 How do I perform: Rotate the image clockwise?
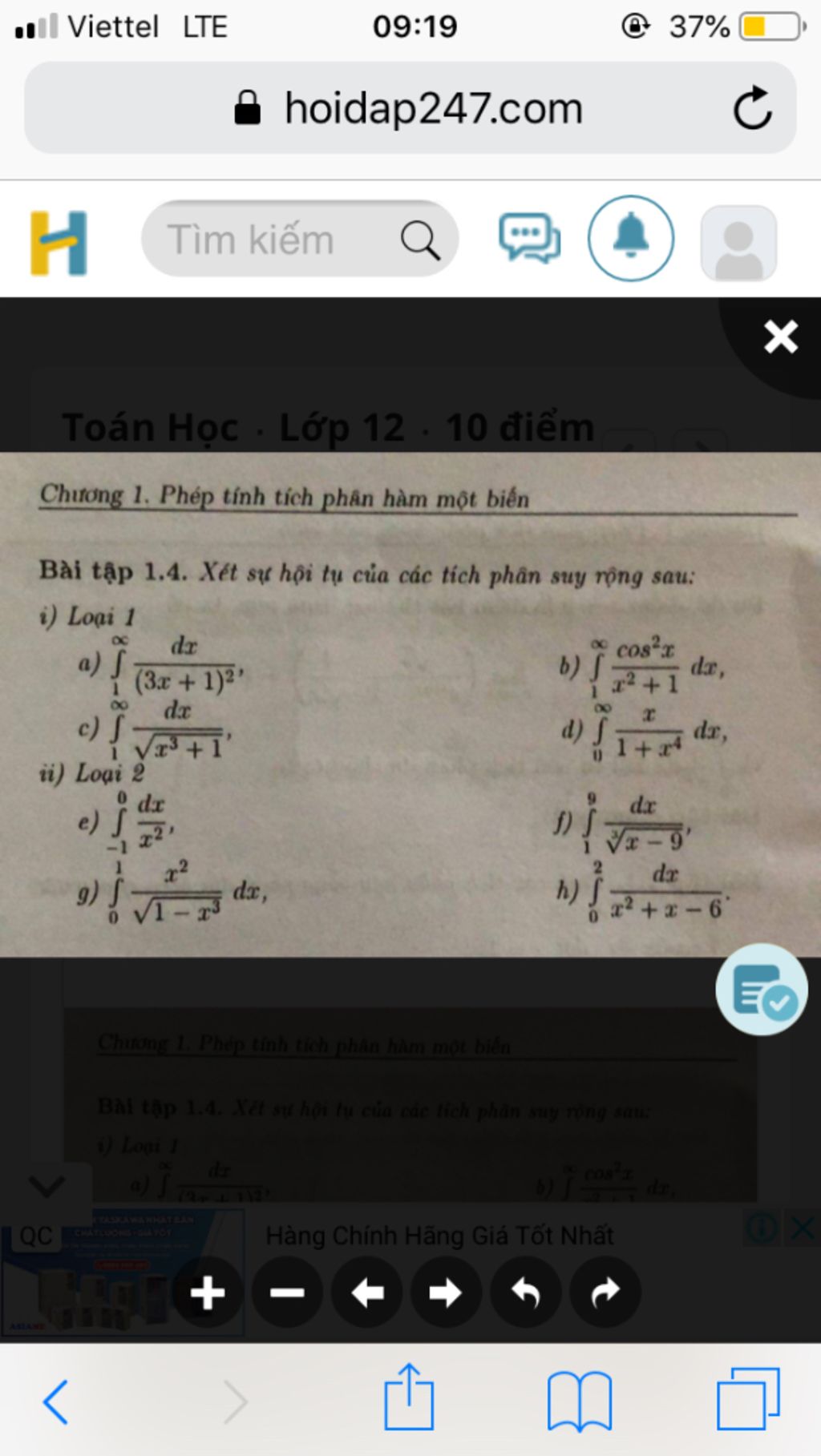pyautogui.click(x=605, y=1293)
